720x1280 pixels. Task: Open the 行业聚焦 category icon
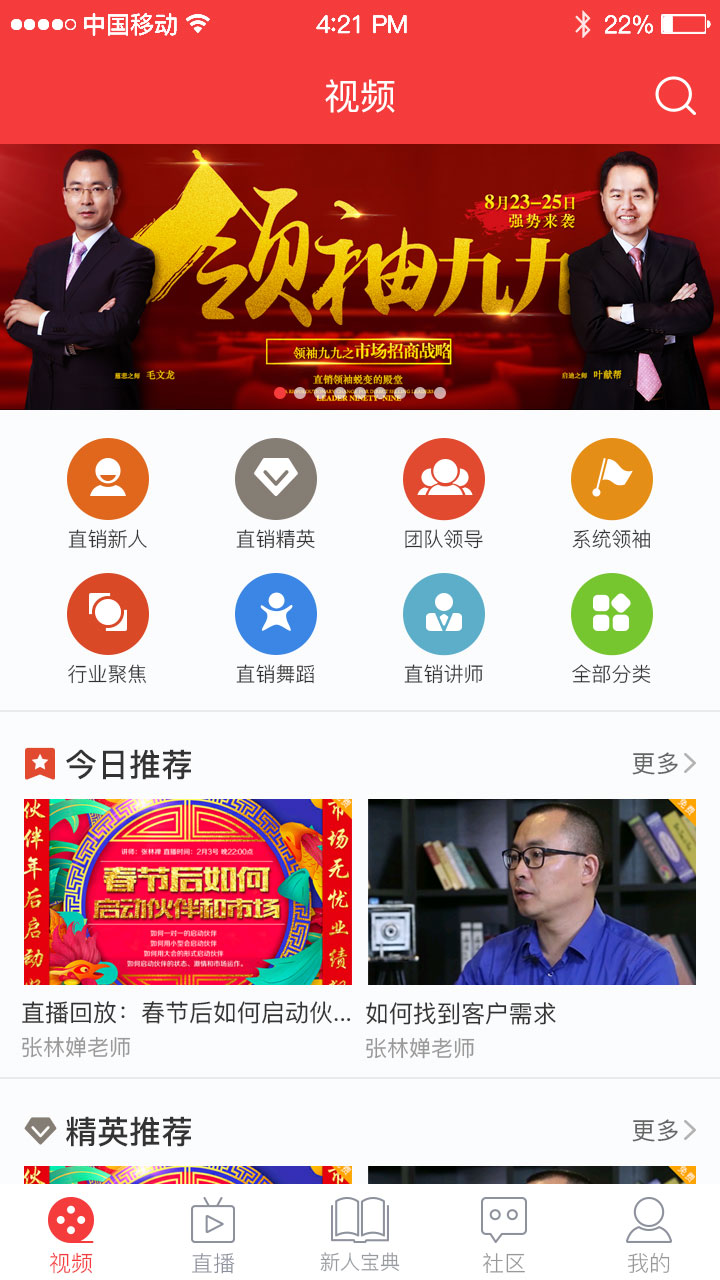107,613
